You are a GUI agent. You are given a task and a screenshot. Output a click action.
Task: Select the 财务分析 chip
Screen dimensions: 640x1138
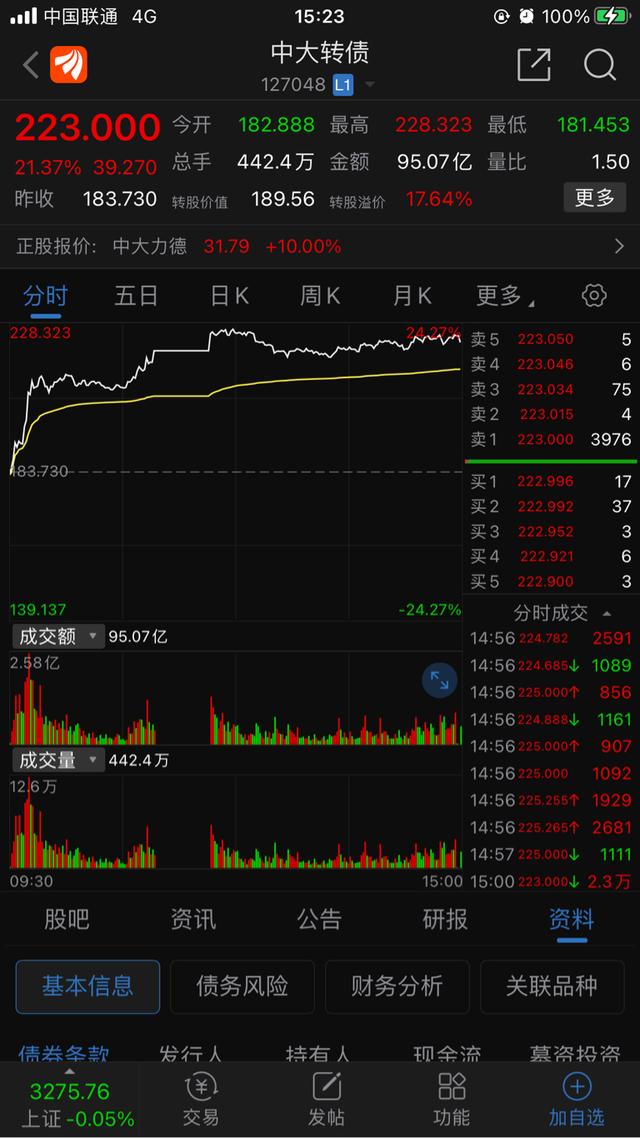(397, 986)
